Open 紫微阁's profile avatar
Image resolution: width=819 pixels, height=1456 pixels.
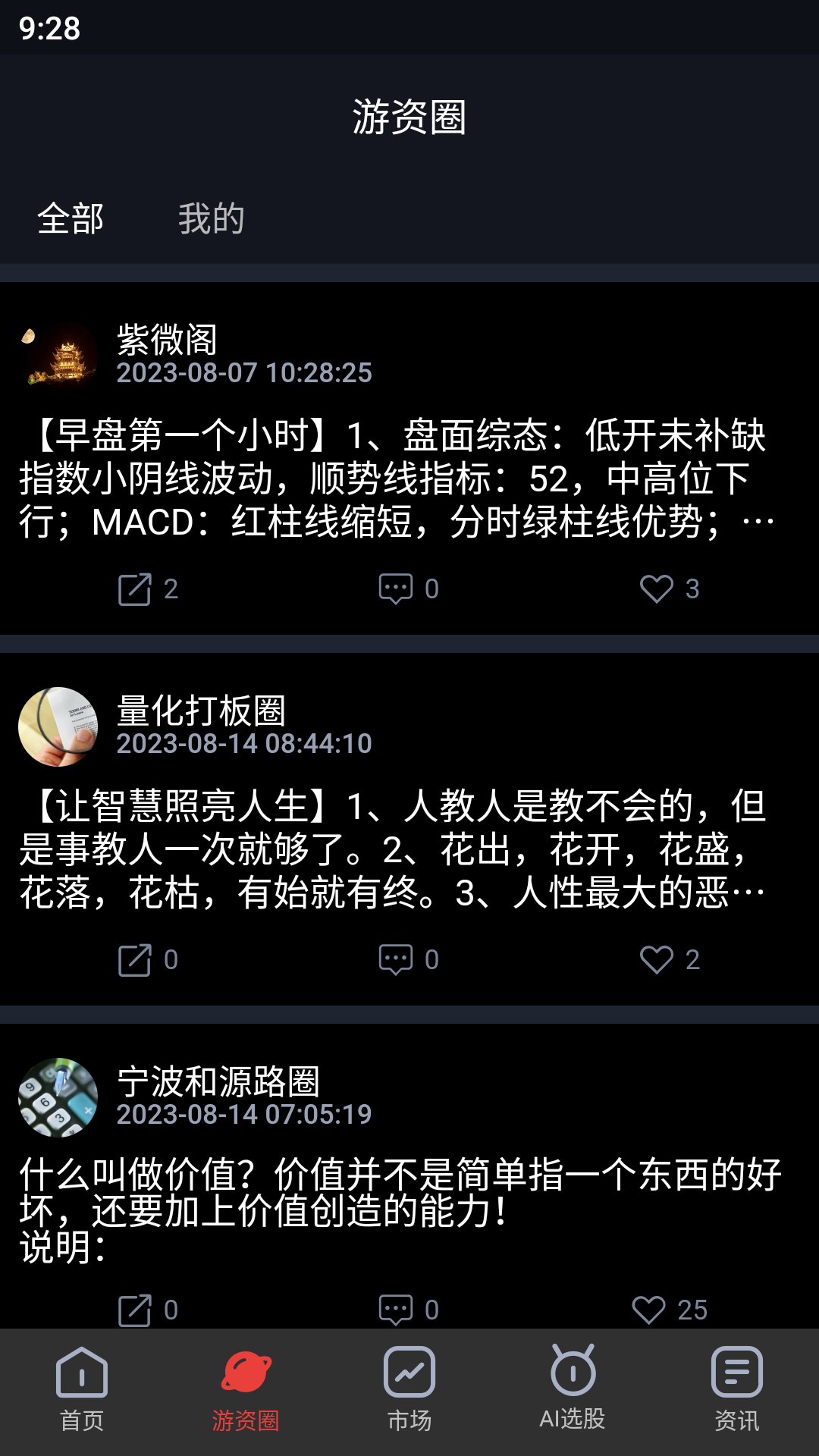point(58,354)
